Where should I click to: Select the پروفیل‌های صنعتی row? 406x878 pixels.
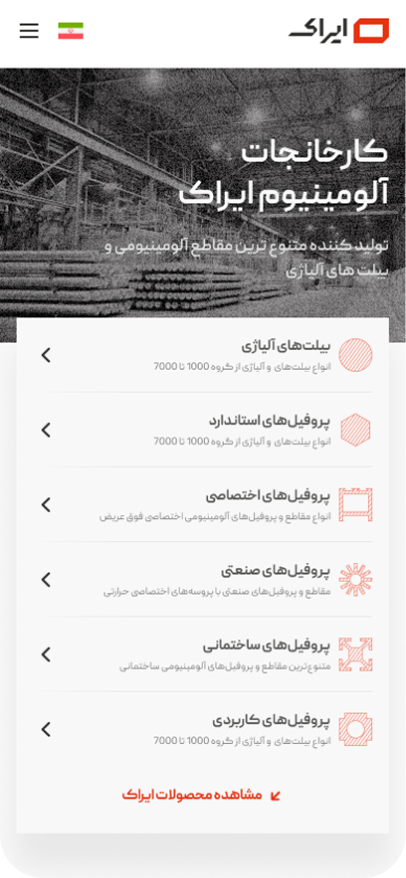pos(203,580)
